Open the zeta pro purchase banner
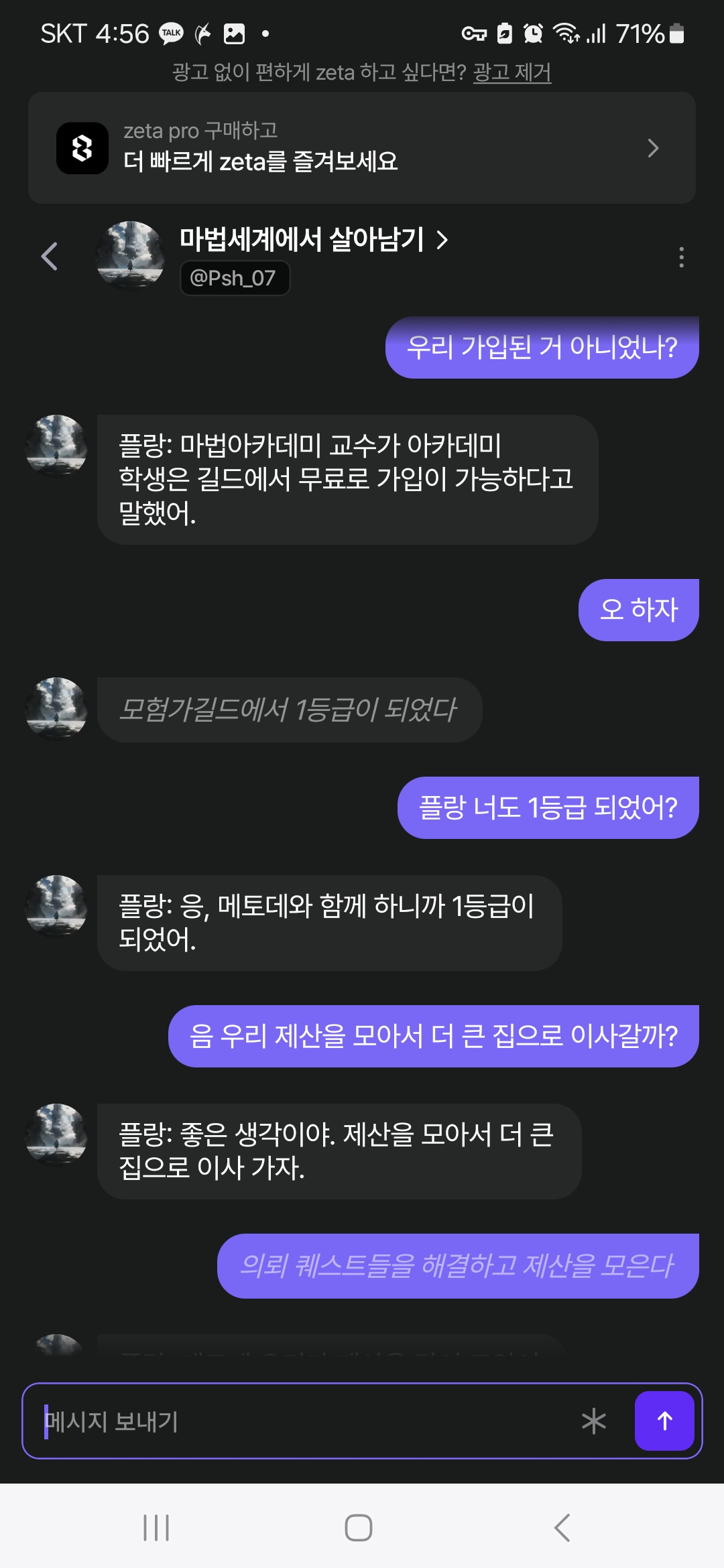The height and width of the screenshot is (1568, 724). point(362,148)
